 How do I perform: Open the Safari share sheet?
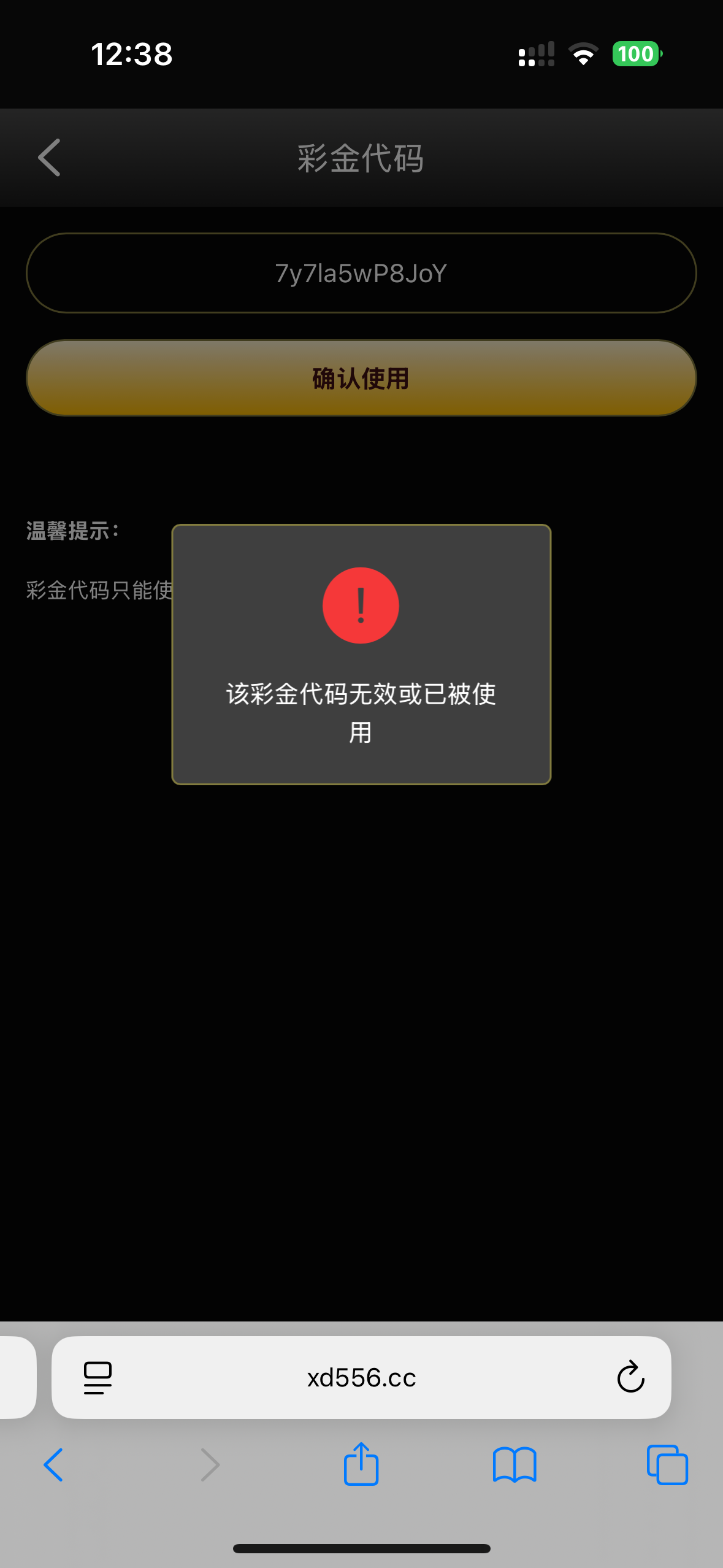361,1464
